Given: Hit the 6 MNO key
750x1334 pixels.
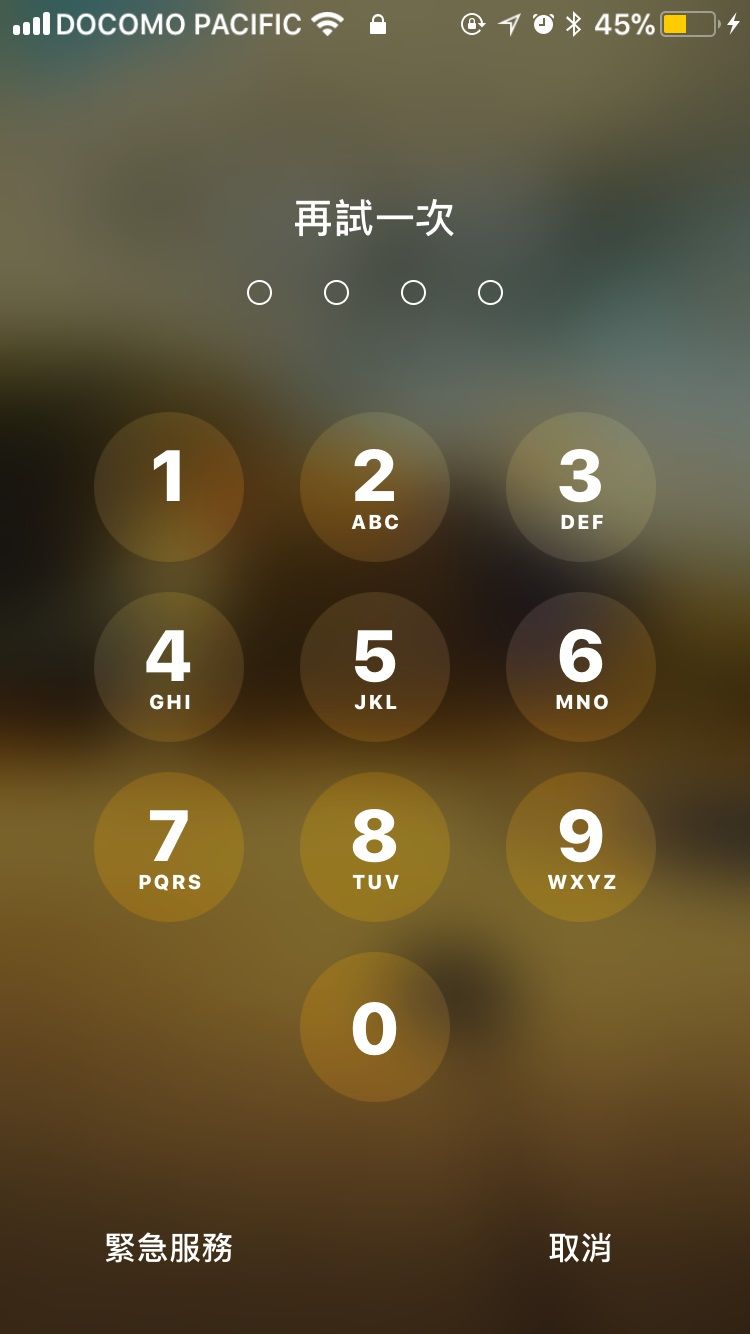Looking at the screenshot, I should click(581, 667).
